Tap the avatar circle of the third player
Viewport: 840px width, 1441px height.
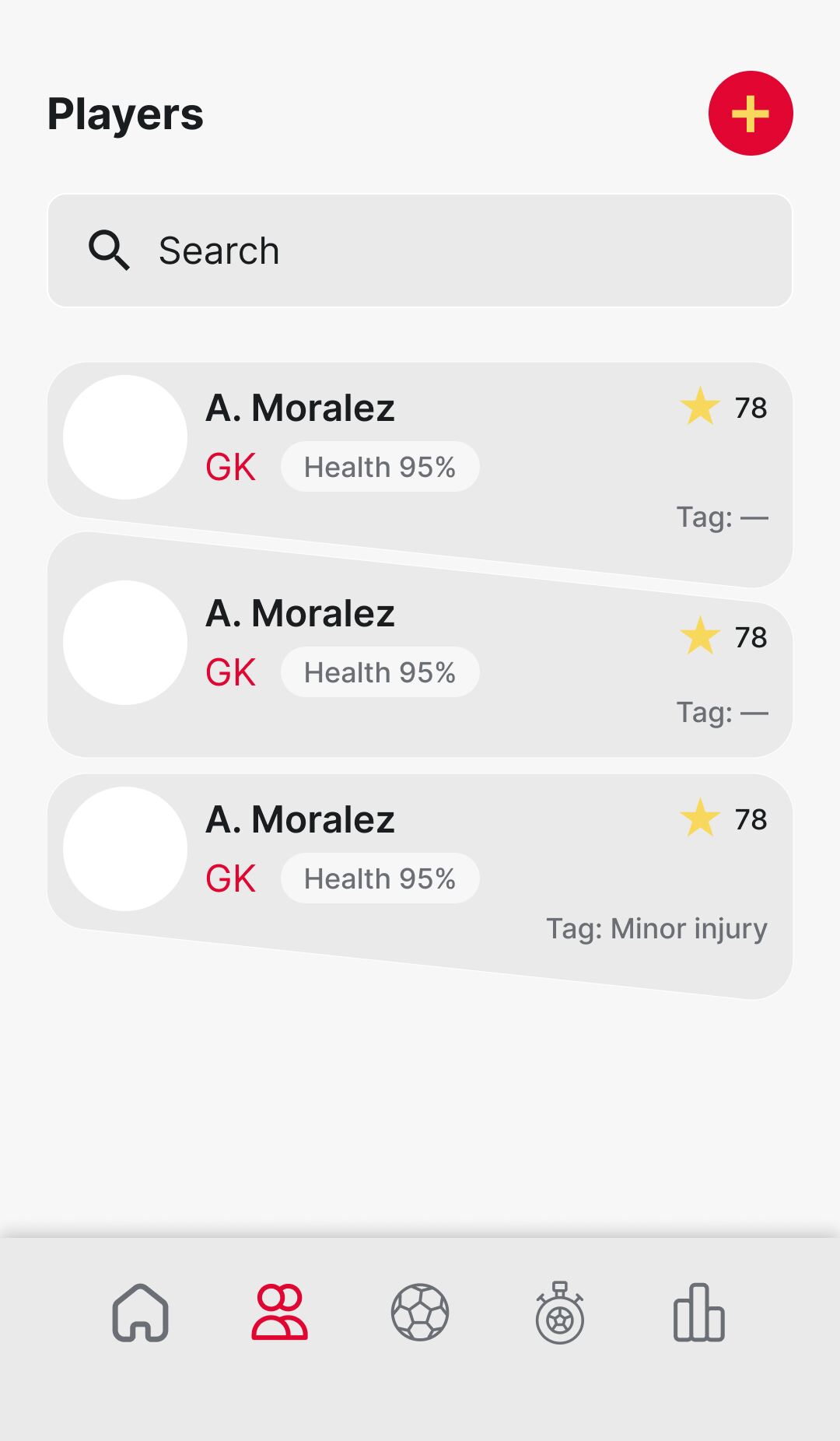pos(126,850)
